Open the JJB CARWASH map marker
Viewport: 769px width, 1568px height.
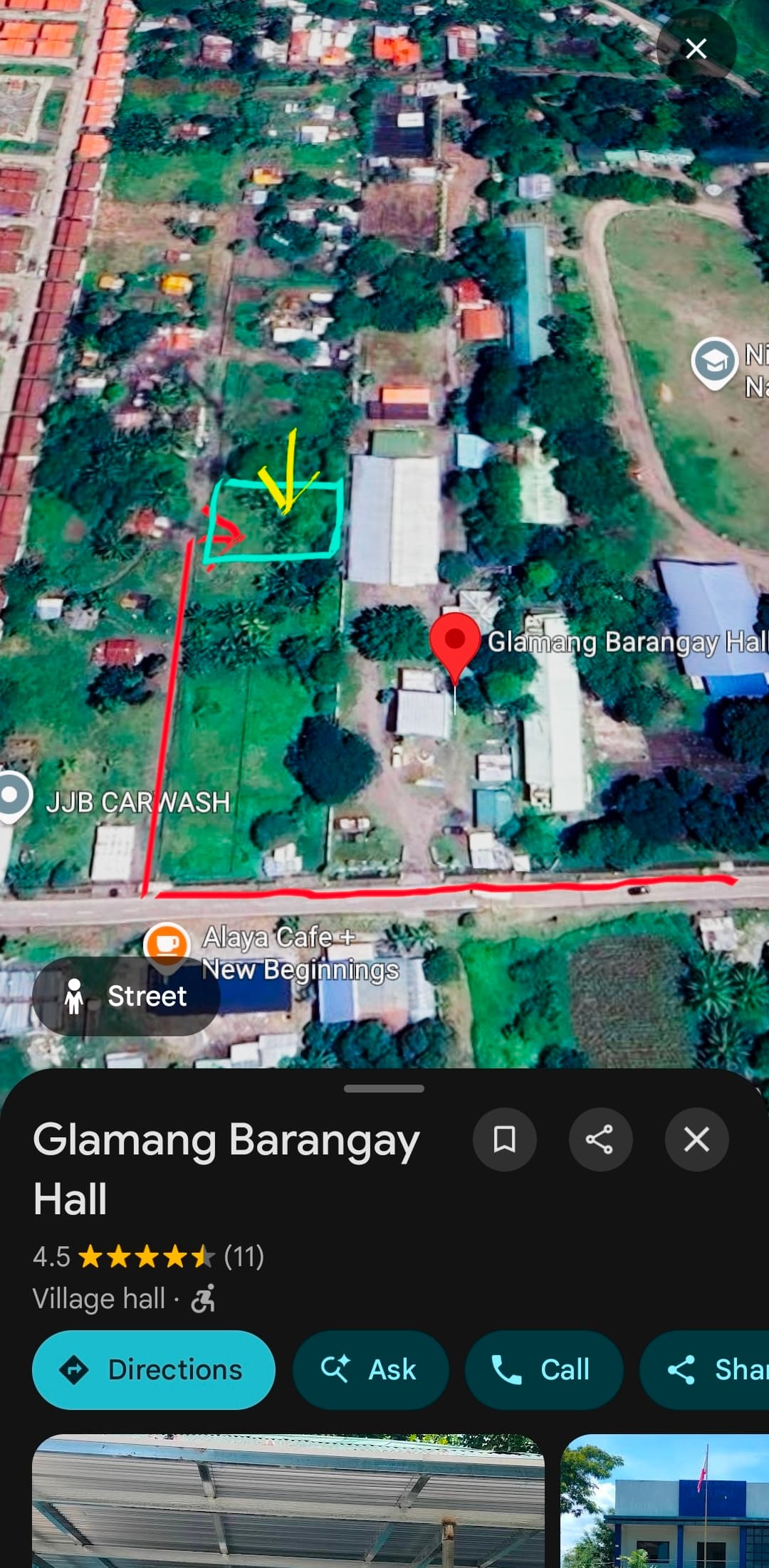[11, 797]
